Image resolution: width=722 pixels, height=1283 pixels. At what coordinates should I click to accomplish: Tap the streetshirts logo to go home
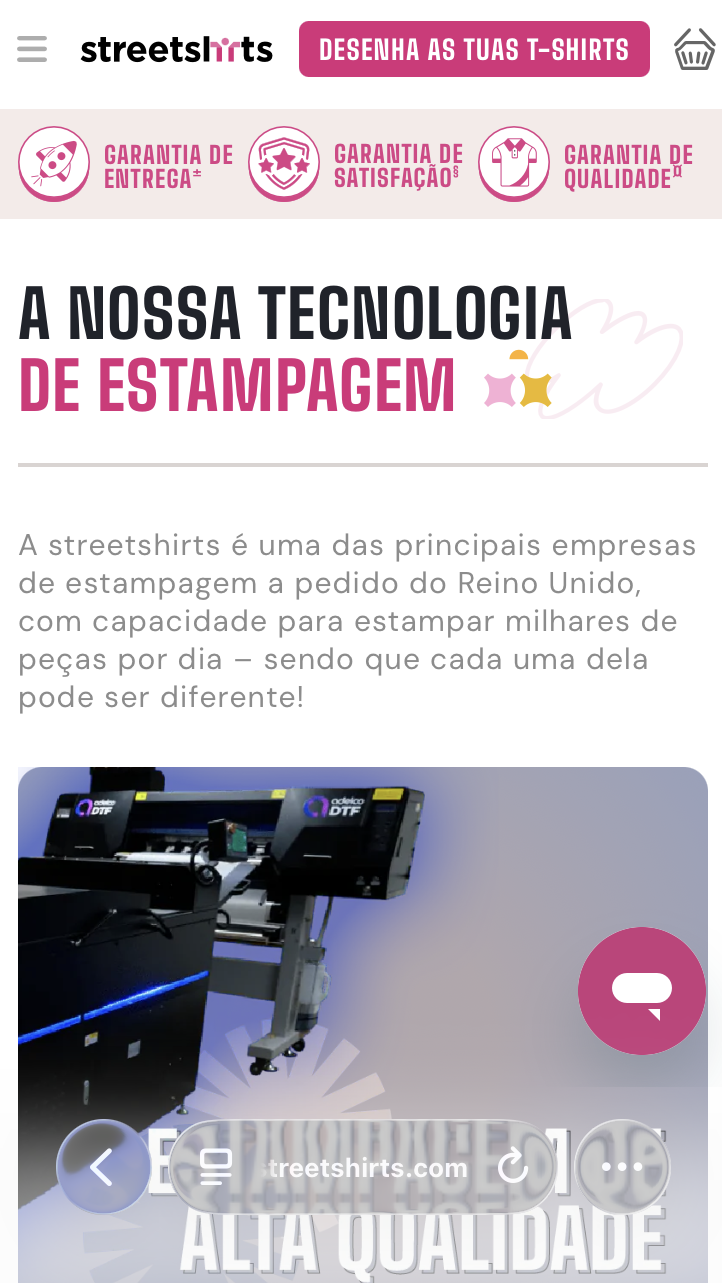(176, 49)
